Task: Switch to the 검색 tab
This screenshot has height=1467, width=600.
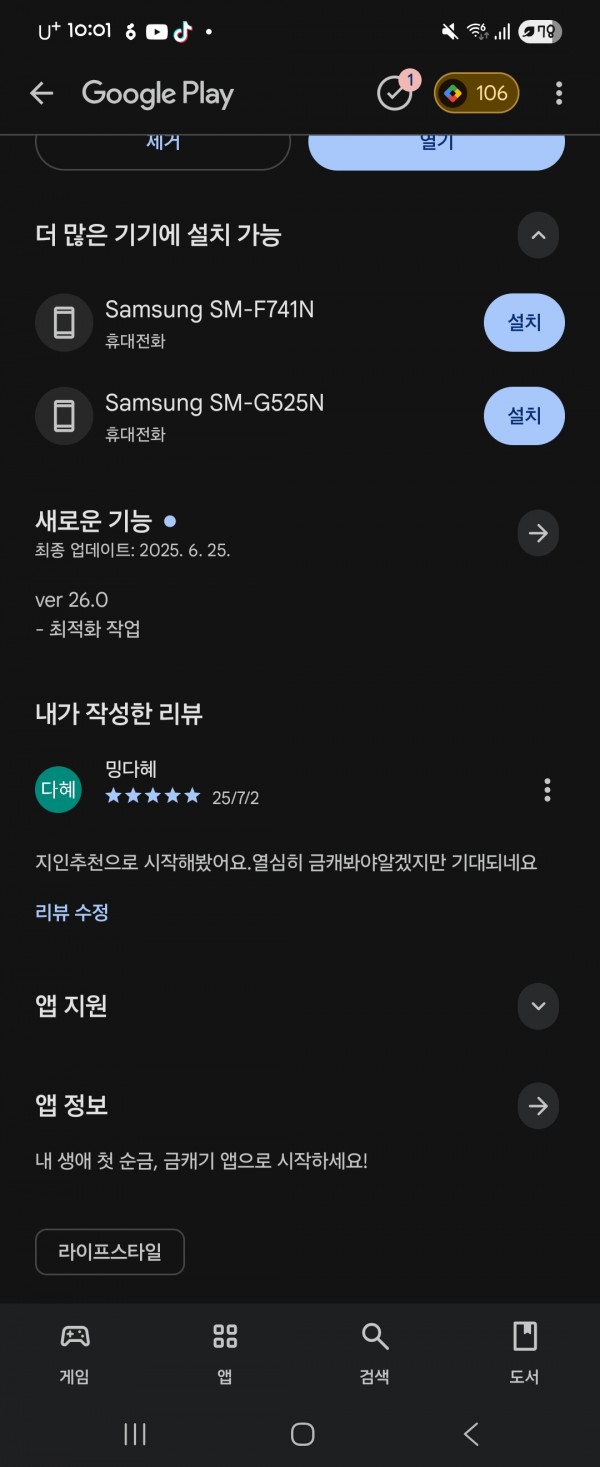Action: [374, 1352]
